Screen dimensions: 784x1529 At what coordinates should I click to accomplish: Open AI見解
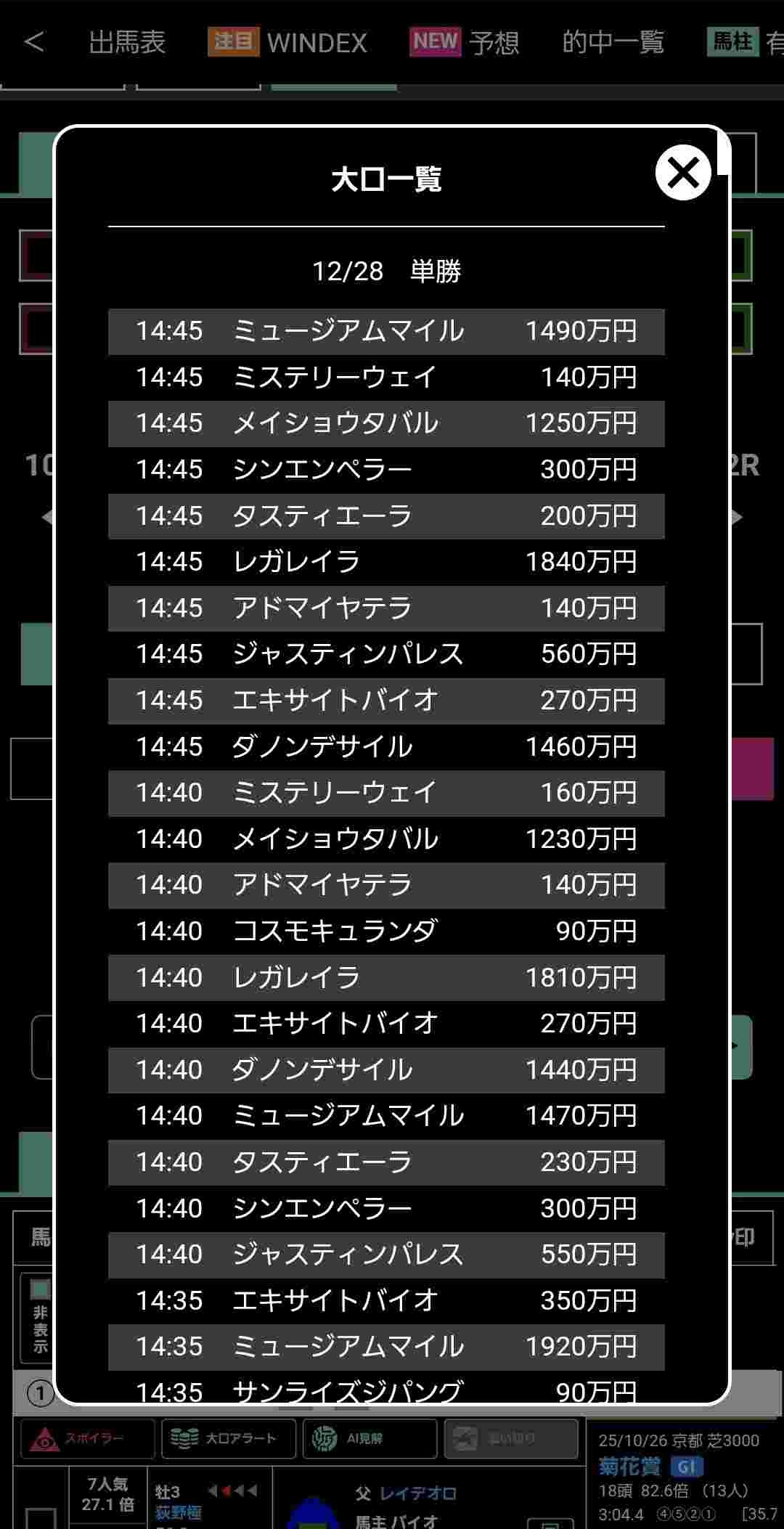tap(369, 1438)
